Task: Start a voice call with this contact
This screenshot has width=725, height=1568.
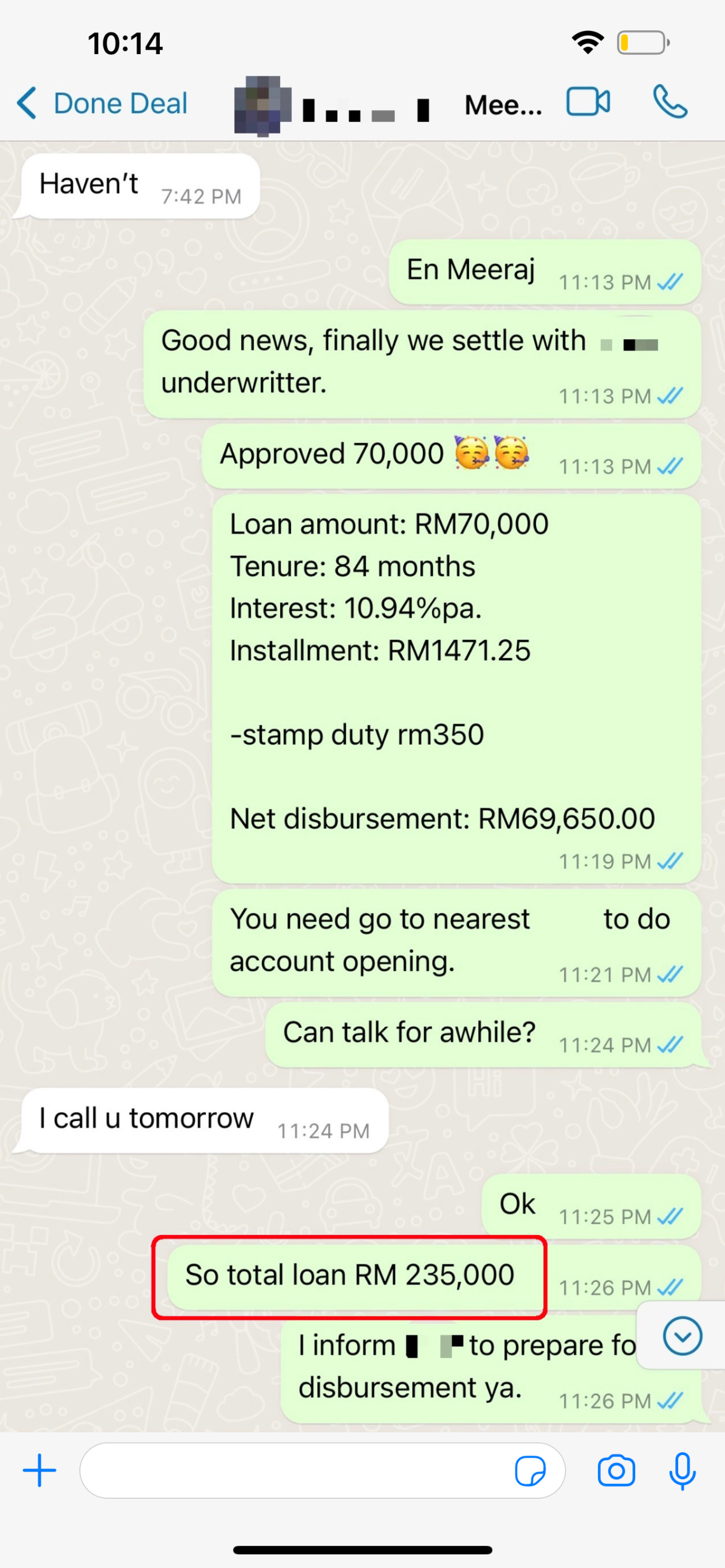Action: (x=669, y=102)
